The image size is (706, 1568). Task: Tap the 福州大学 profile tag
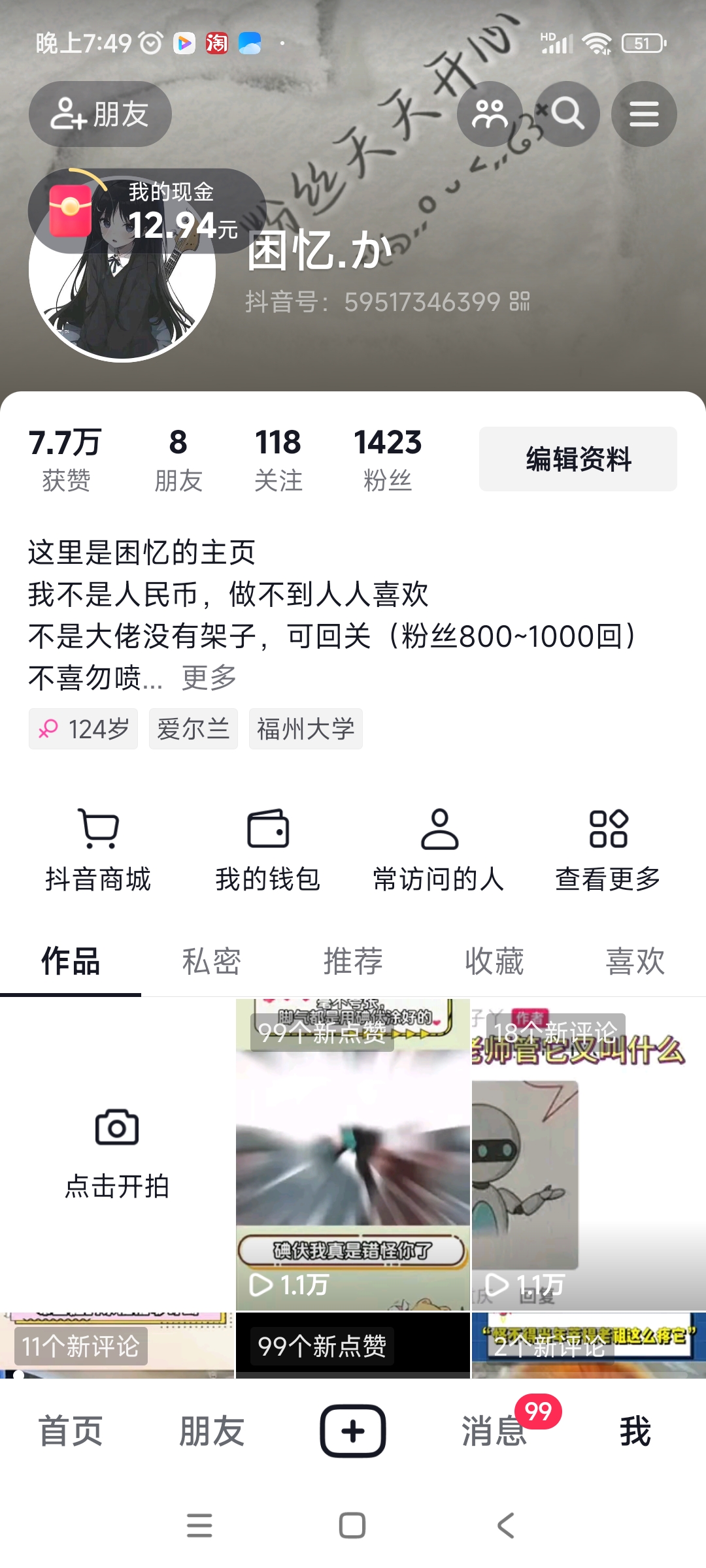pyautogui.click(x=305, y=729)
